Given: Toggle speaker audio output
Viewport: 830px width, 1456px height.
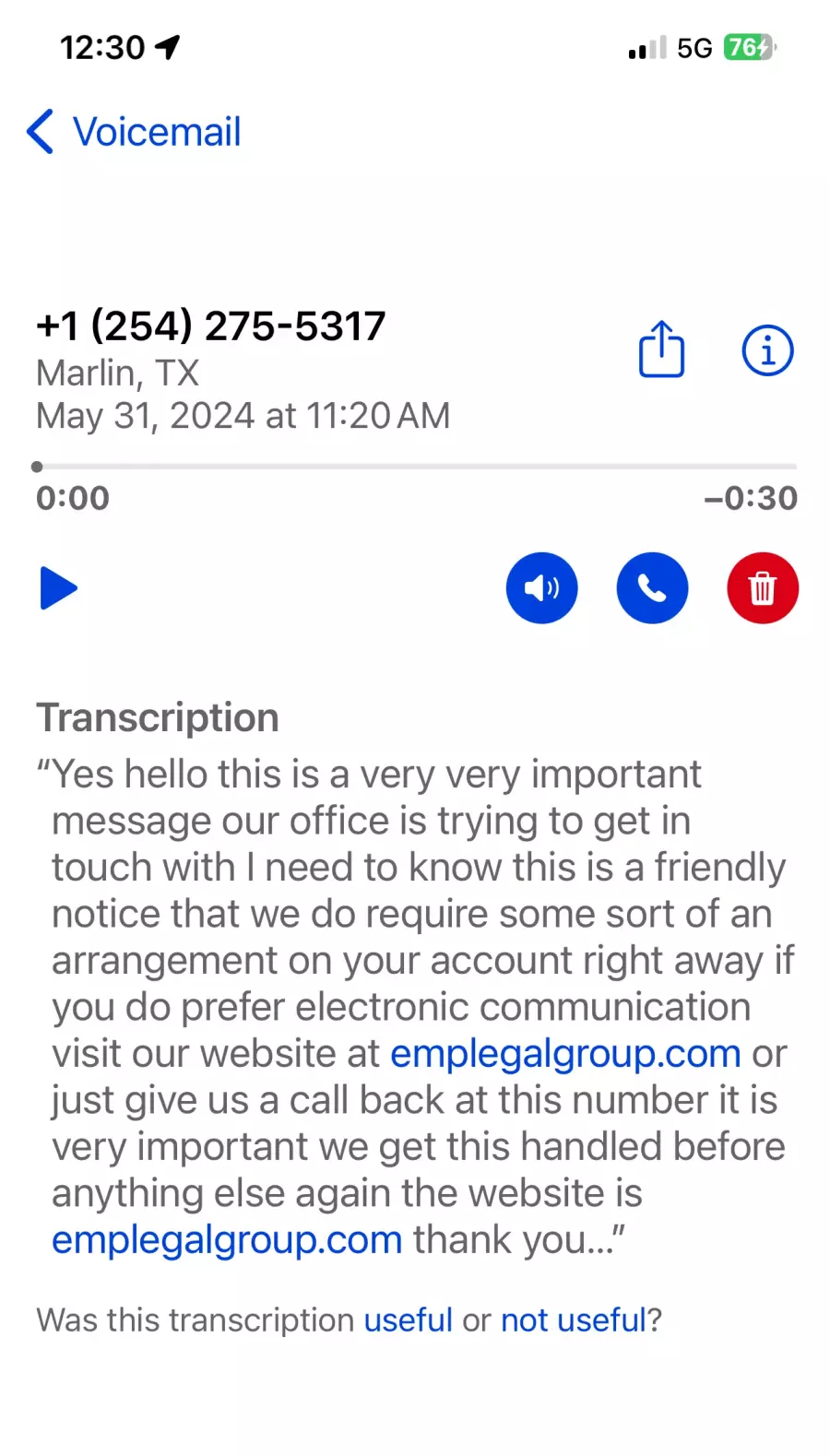Looking at the screenshot, I should pyautogui.click(x=541, y=588).
